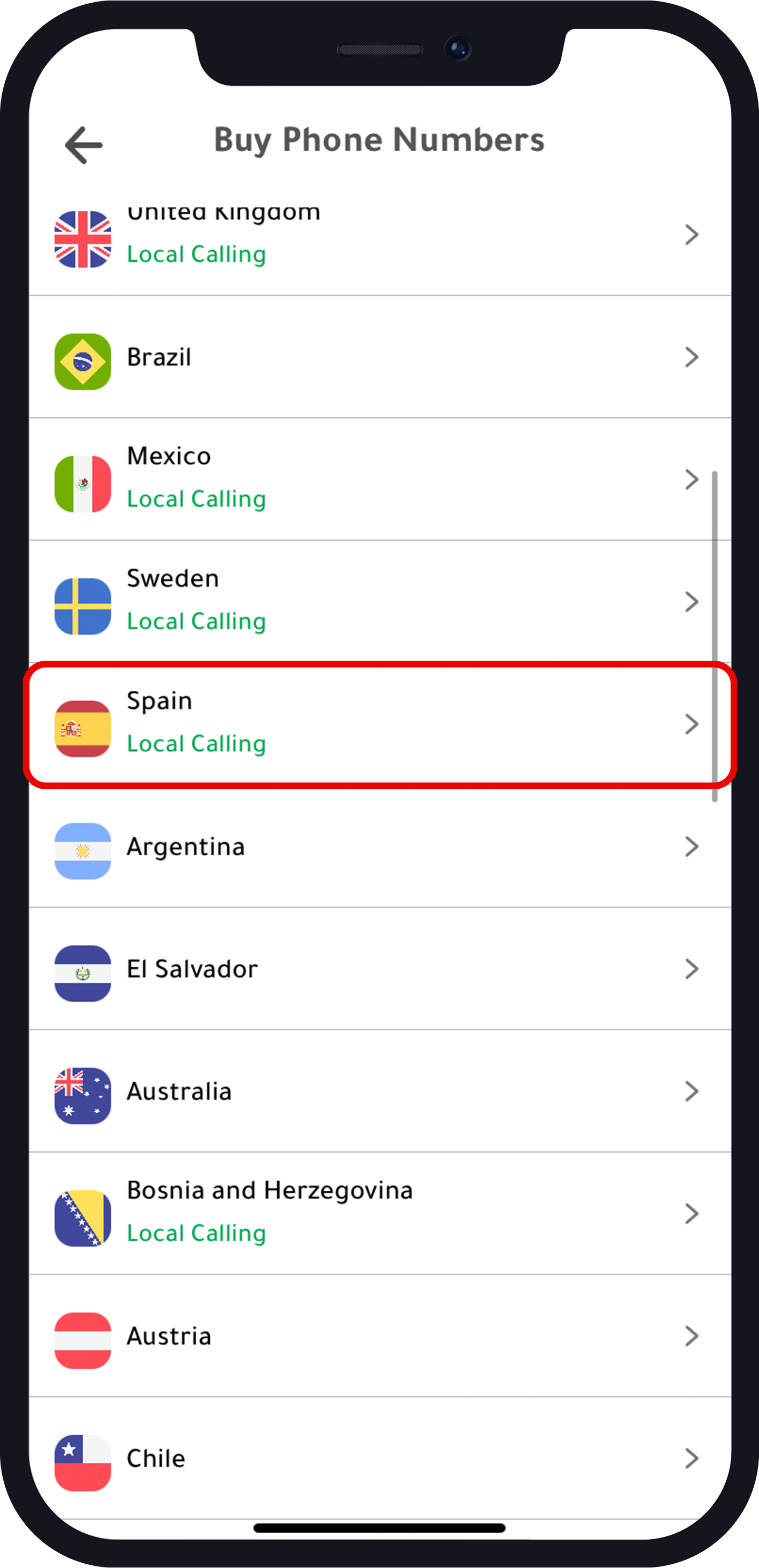This screenshot has height=1568, width=759.
Task: Open Sweden phone numbers
Action: pyautogui.click(x=378, y=602)
